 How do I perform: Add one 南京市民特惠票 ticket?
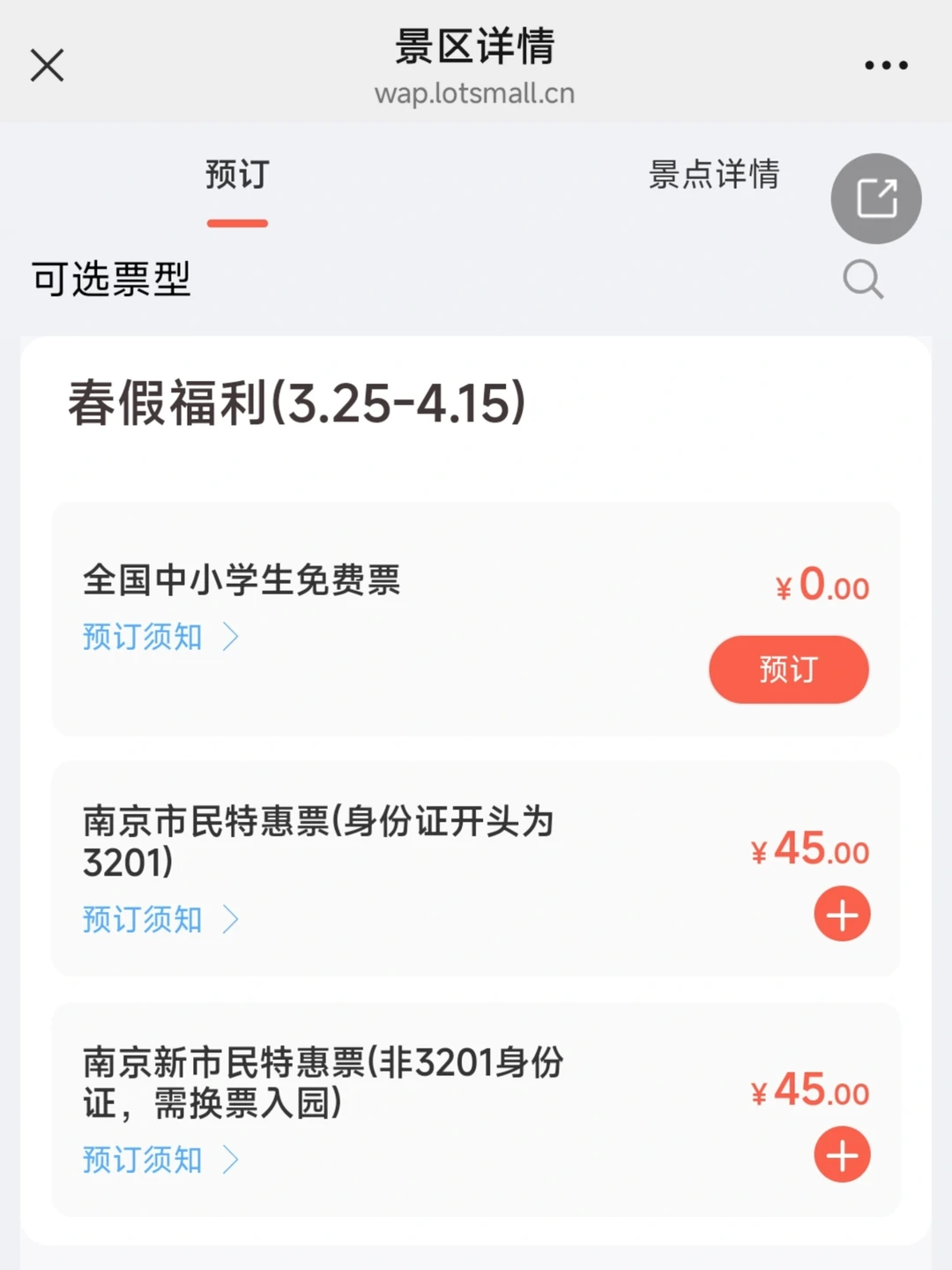coord(842,914)
